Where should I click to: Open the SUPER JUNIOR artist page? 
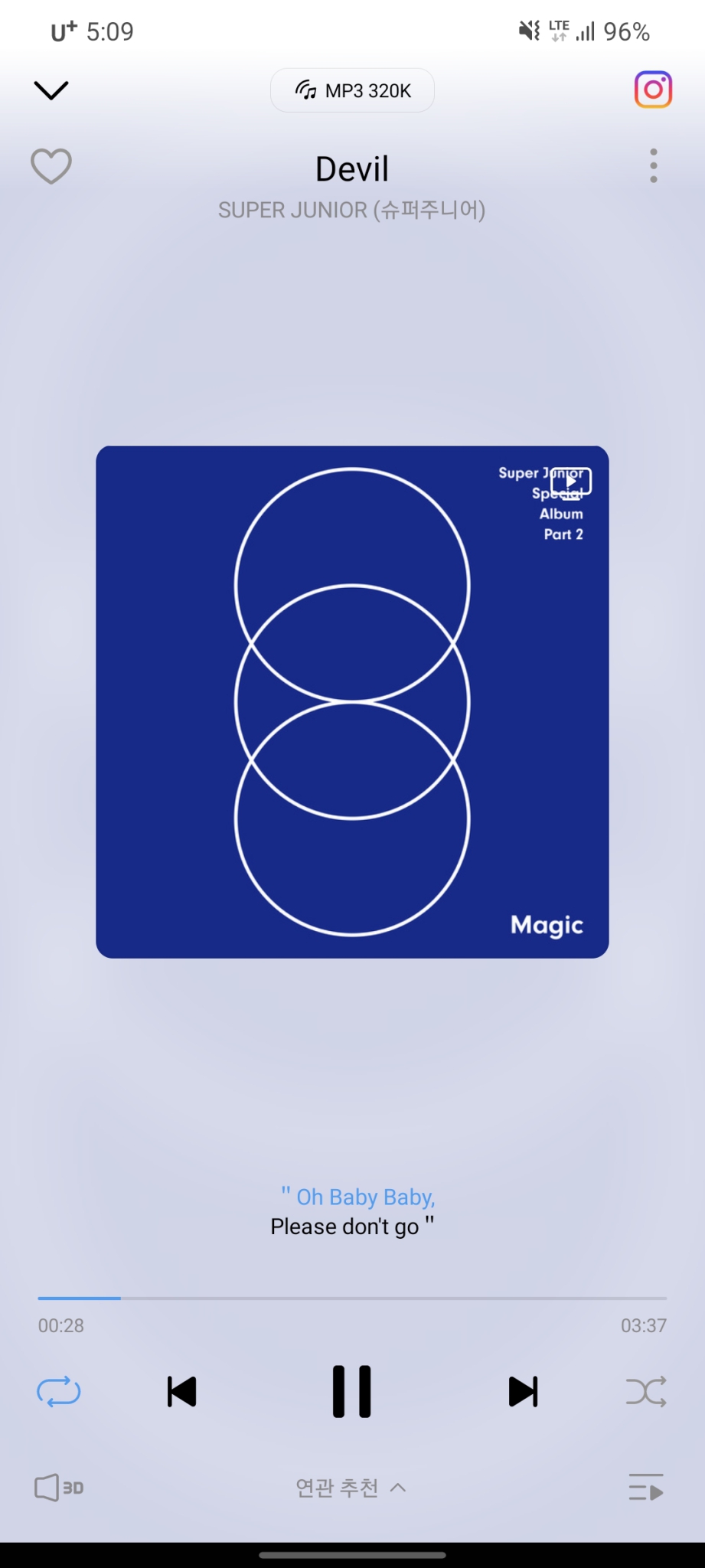click(351, 210)
